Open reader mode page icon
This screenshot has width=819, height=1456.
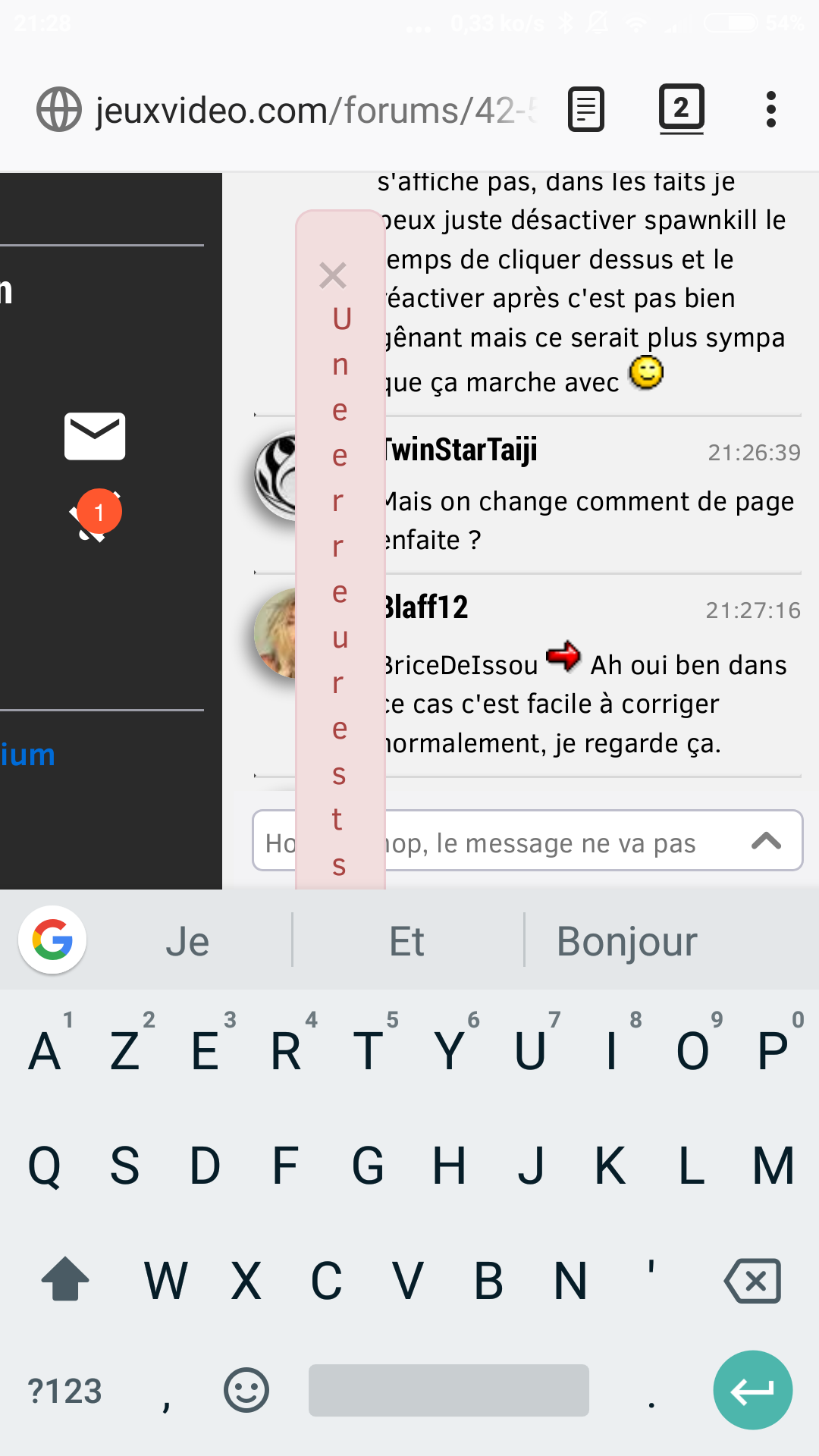[x=586, y=110]
